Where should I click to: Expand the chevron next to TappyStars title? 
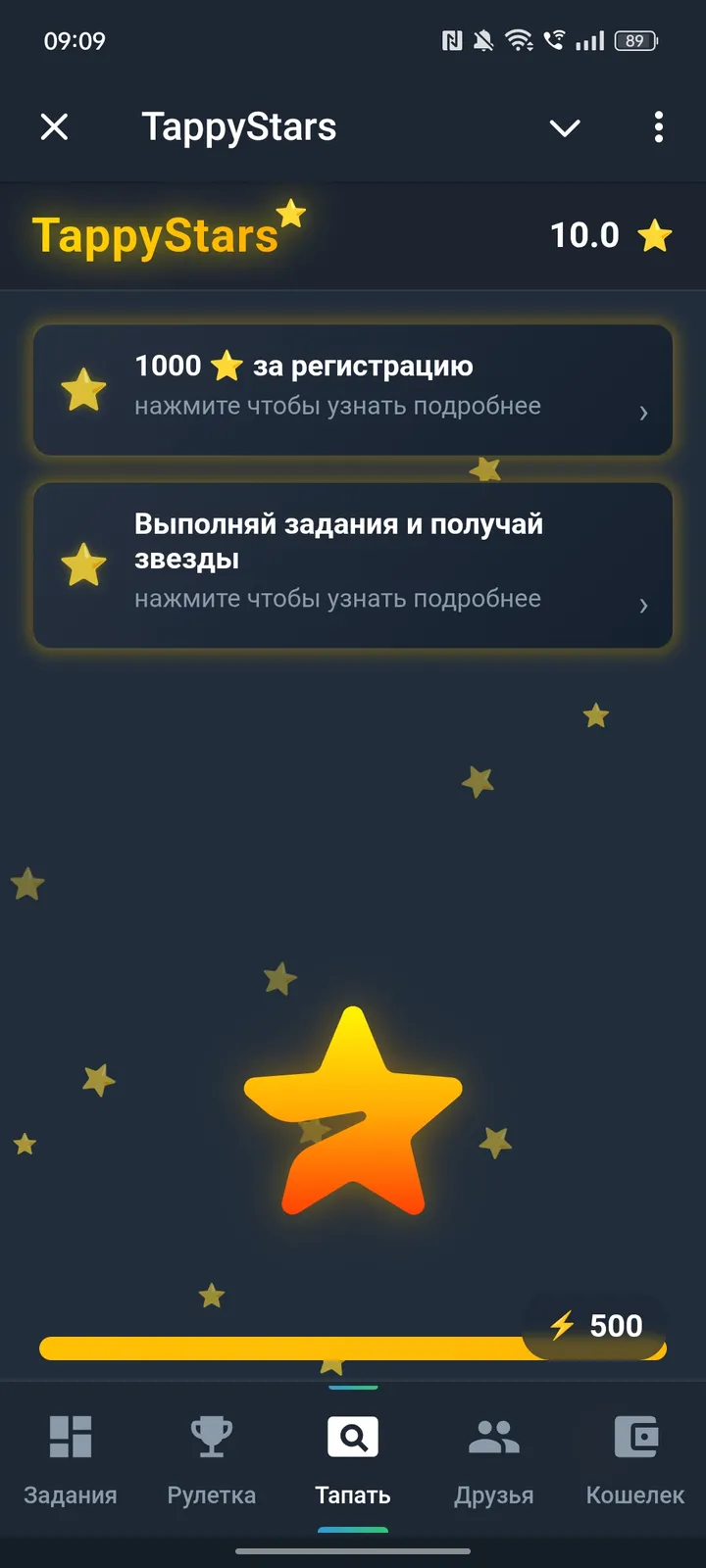[565, 127]
